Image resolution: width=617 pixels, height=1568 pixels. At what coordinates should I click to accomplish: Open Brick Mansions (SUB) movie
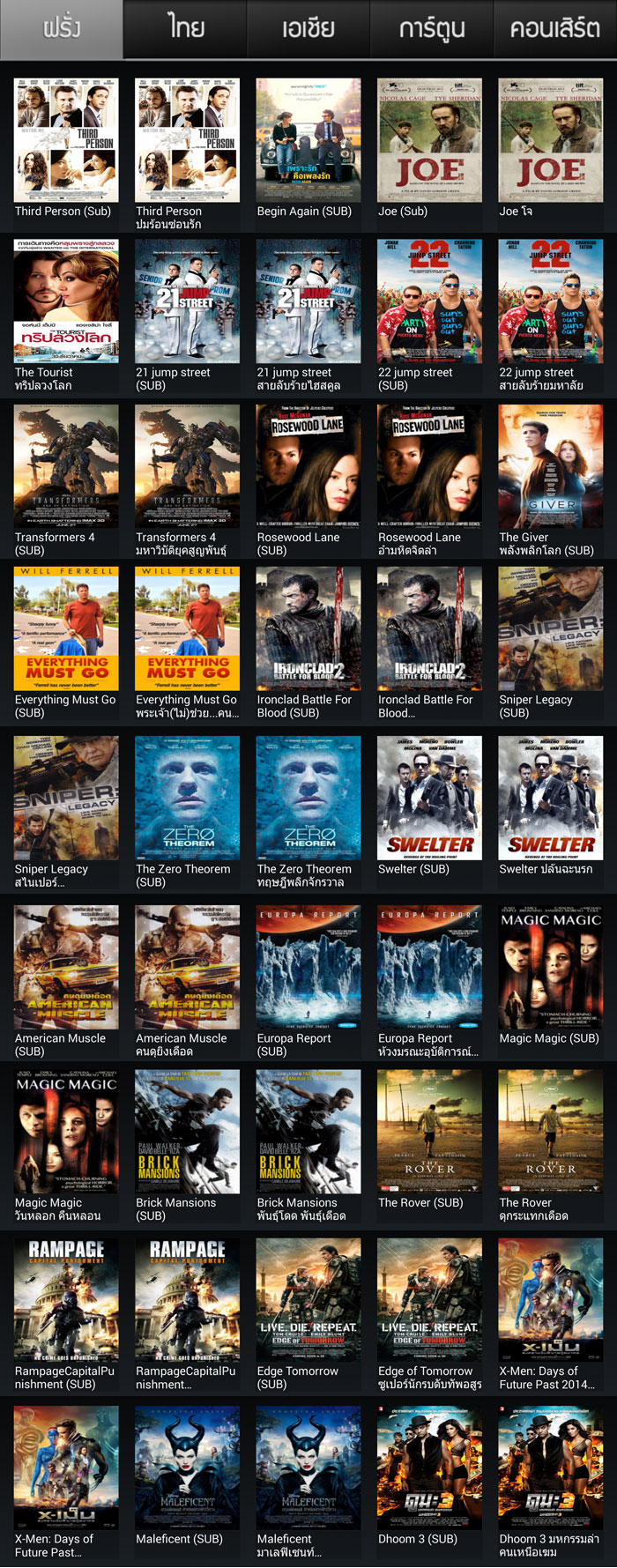[187, 1131]
